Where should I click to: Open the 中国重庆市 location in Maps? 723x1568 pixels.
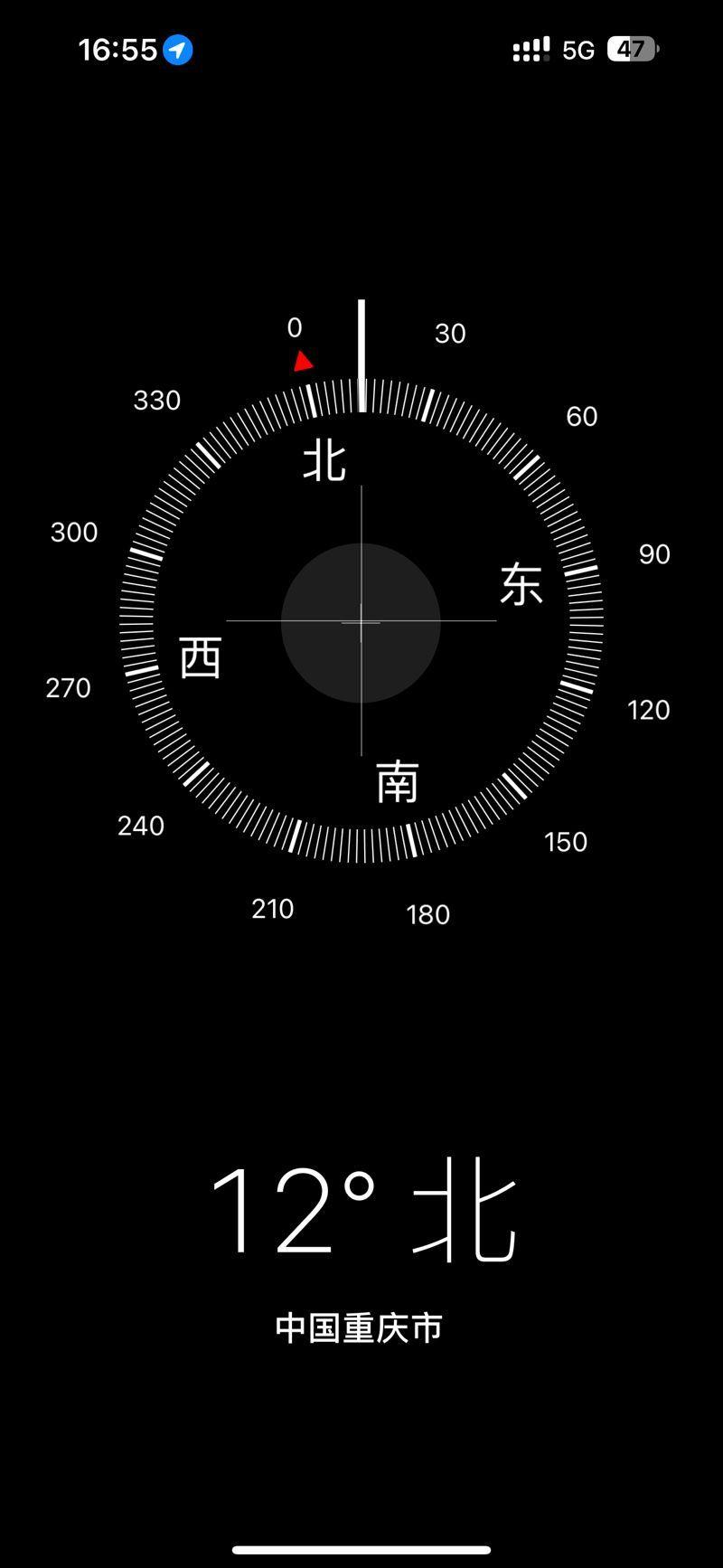pos(360,1328)
